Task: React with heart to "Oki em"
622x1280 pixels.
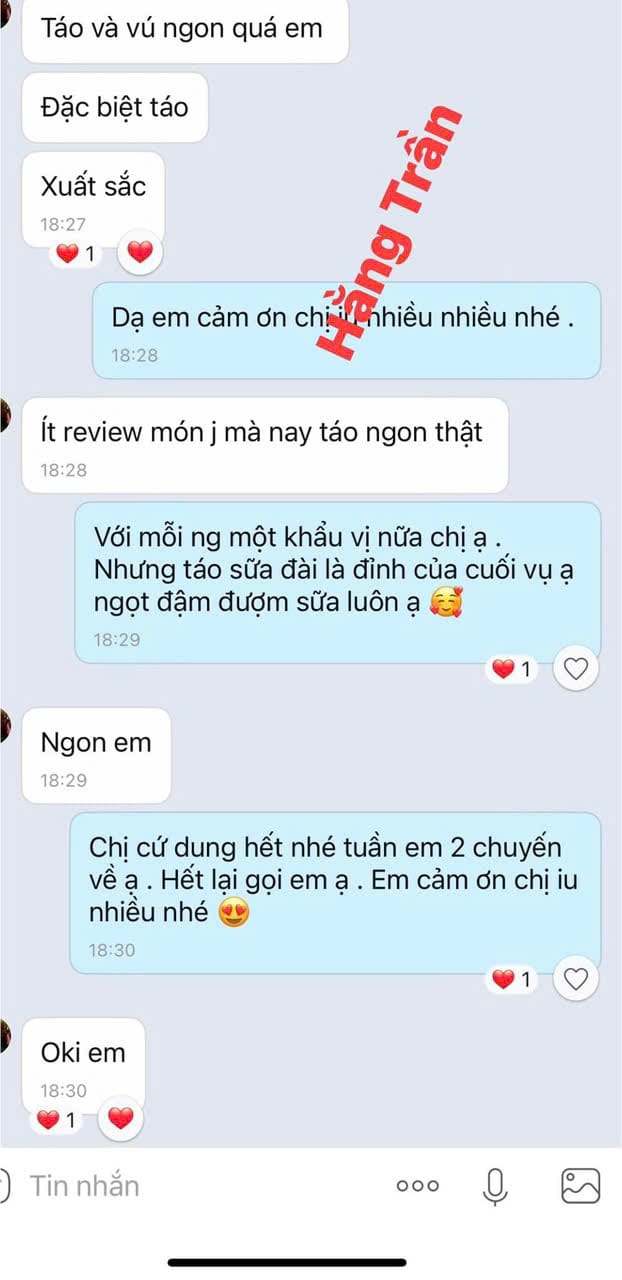Action: [x=121, y=1119]
